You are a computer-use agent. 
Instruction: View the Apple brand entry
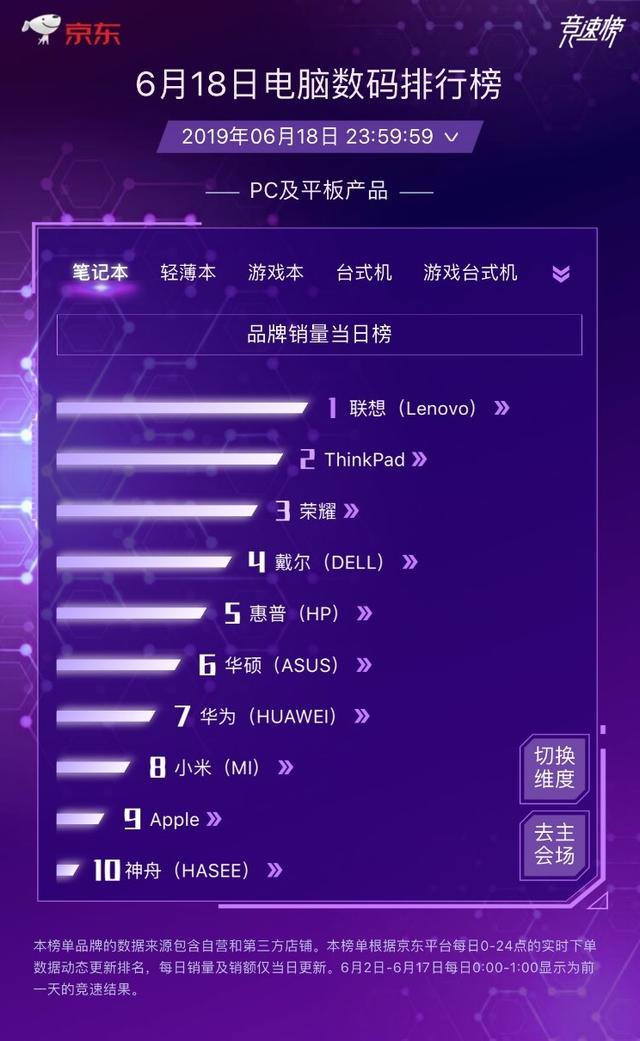tap(175, 819)
